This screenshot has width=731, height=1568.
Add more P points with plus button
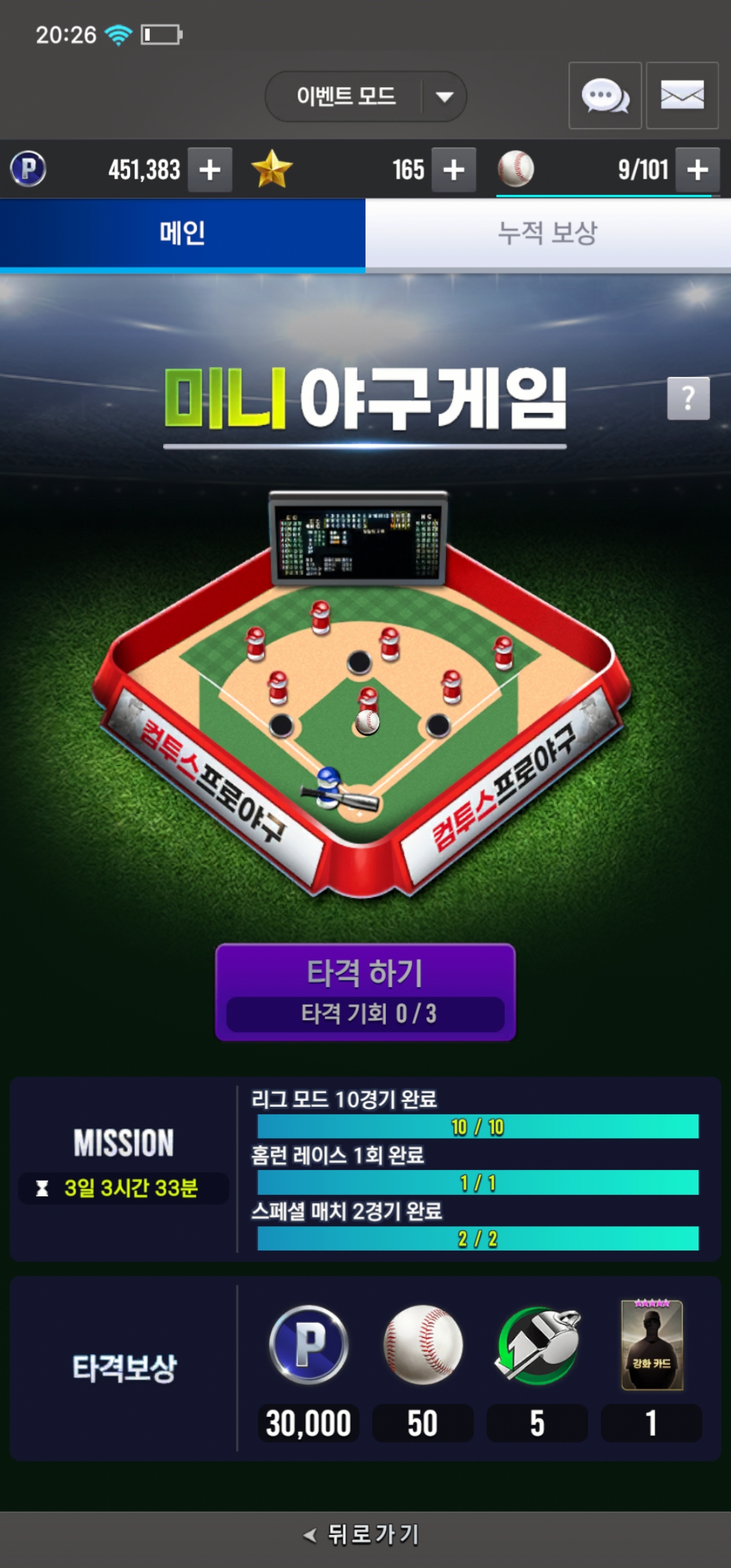(210, 170)
